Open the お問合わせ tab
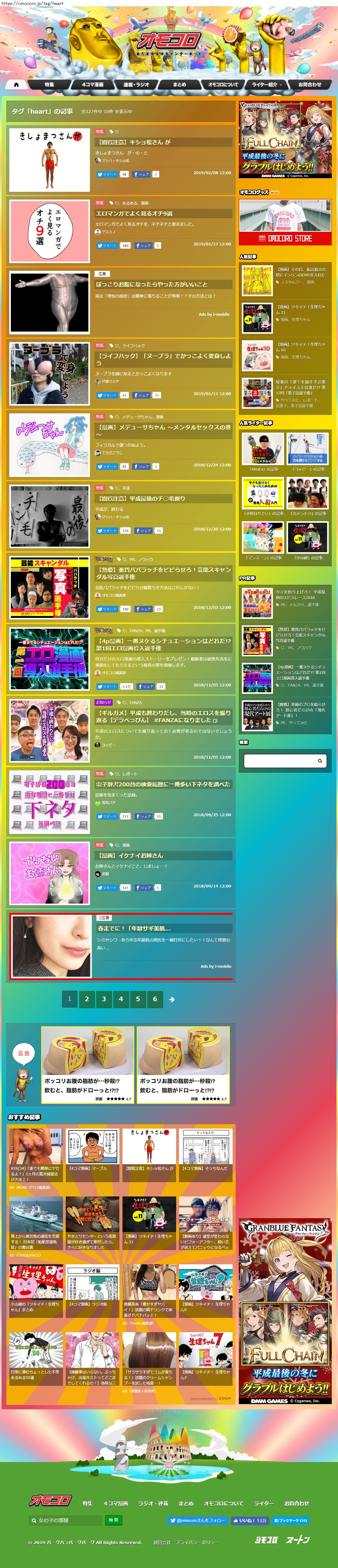This screenshot has width=338, height=1568. (x=309, y=85)
